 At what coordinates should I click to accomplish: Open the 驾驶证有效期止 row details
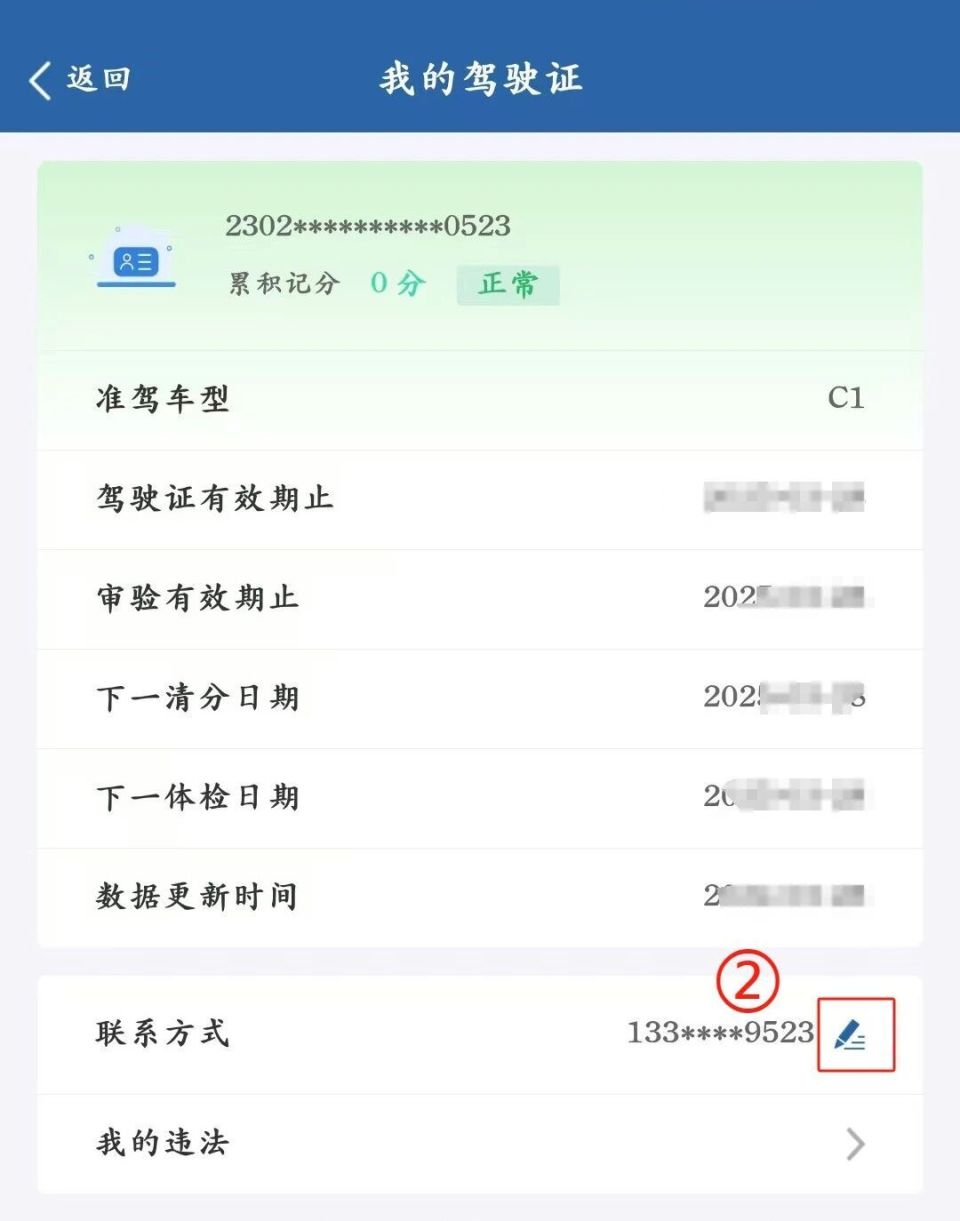pyautogui.click(x=480, y=499)
